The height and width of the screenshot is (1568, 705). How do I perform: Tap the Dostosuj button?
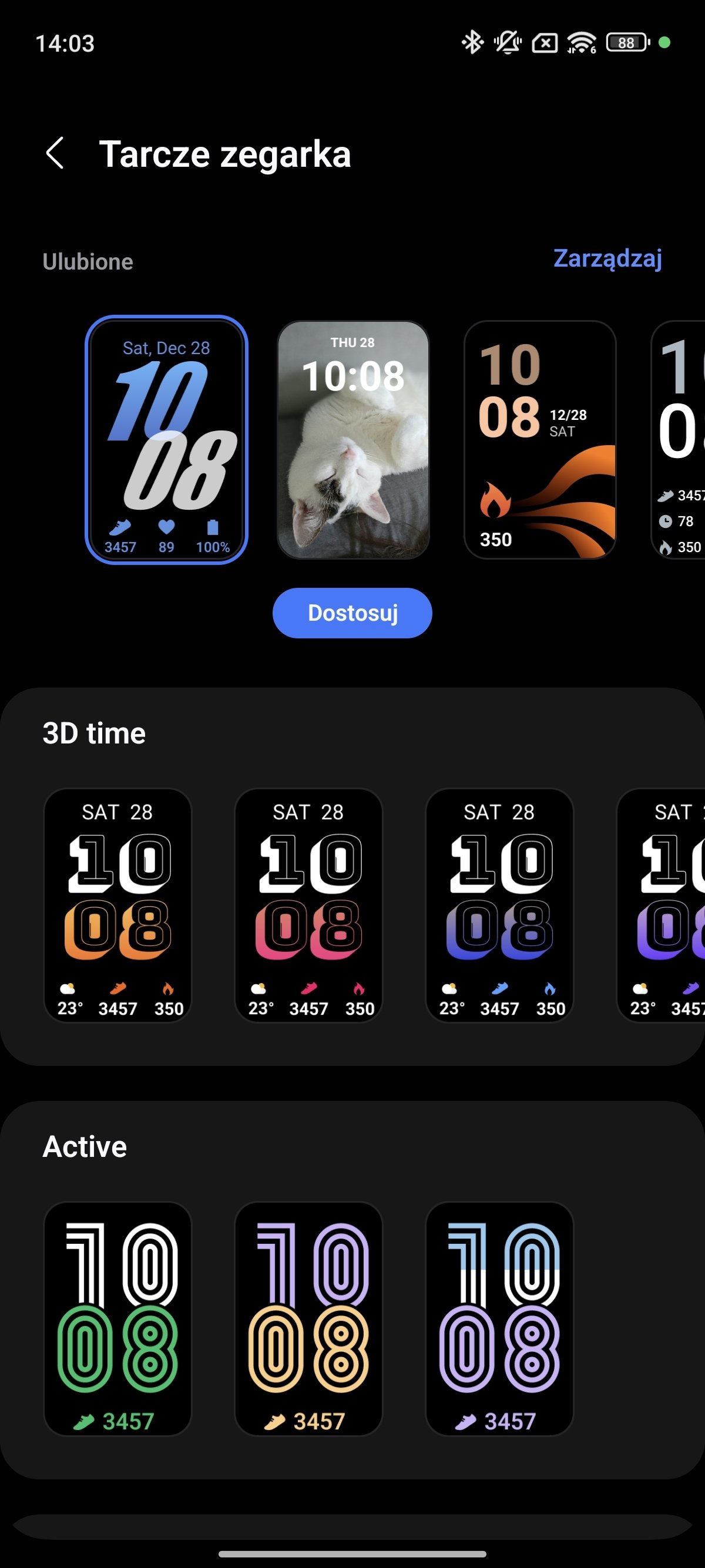tap(352, 613)
